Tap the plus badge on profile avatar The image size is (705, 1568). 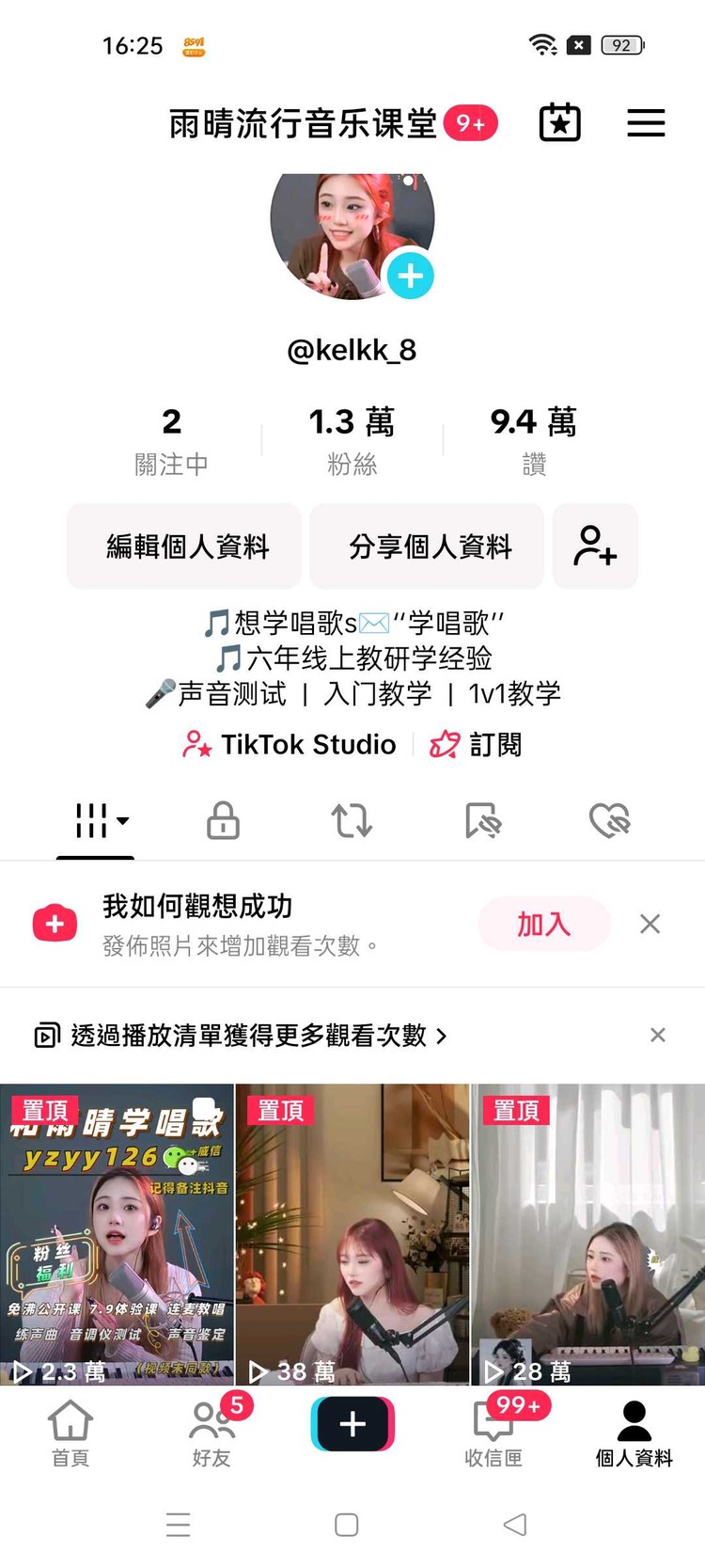point(411,276)
